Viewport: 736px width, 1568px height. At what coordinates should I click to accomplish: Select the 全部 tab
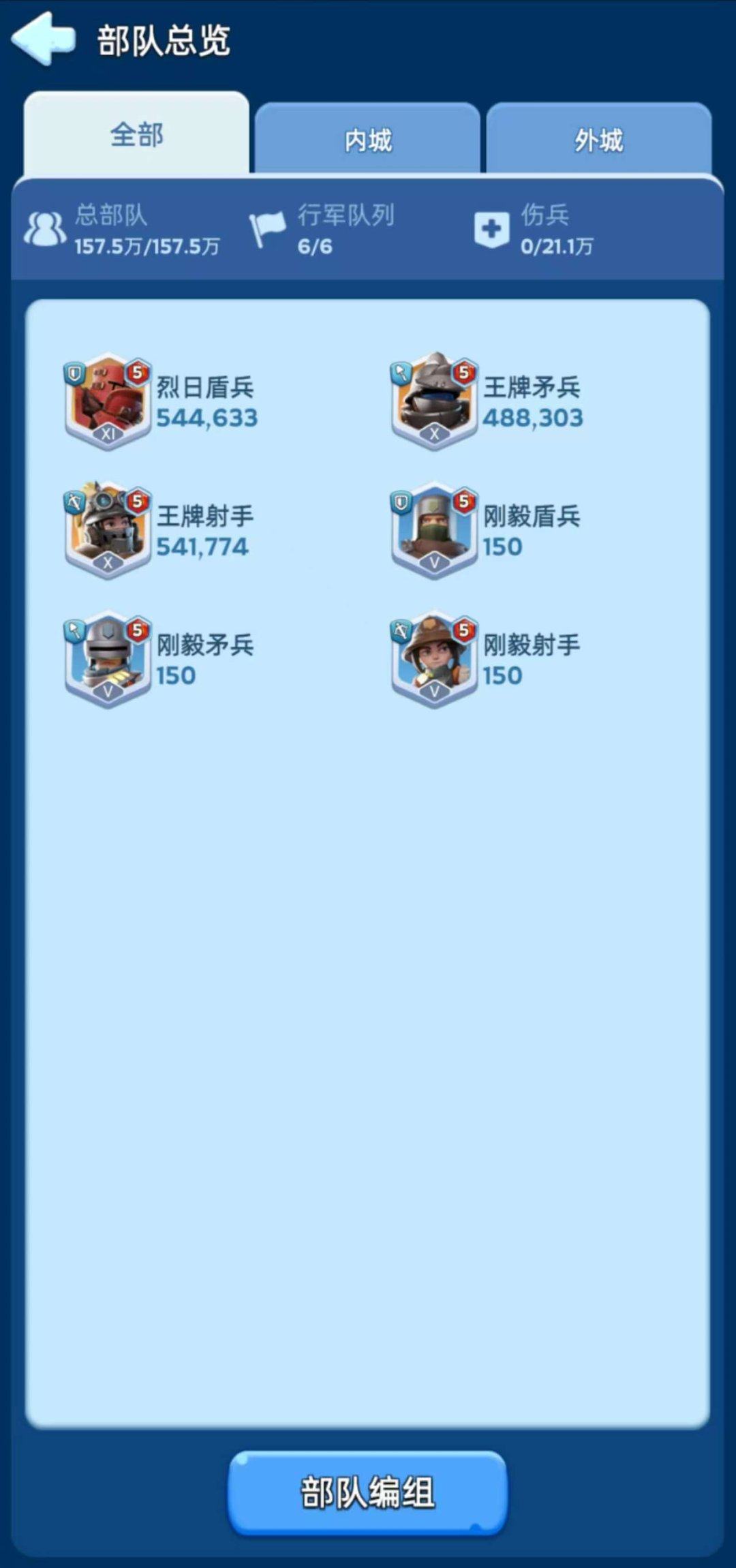136,136
